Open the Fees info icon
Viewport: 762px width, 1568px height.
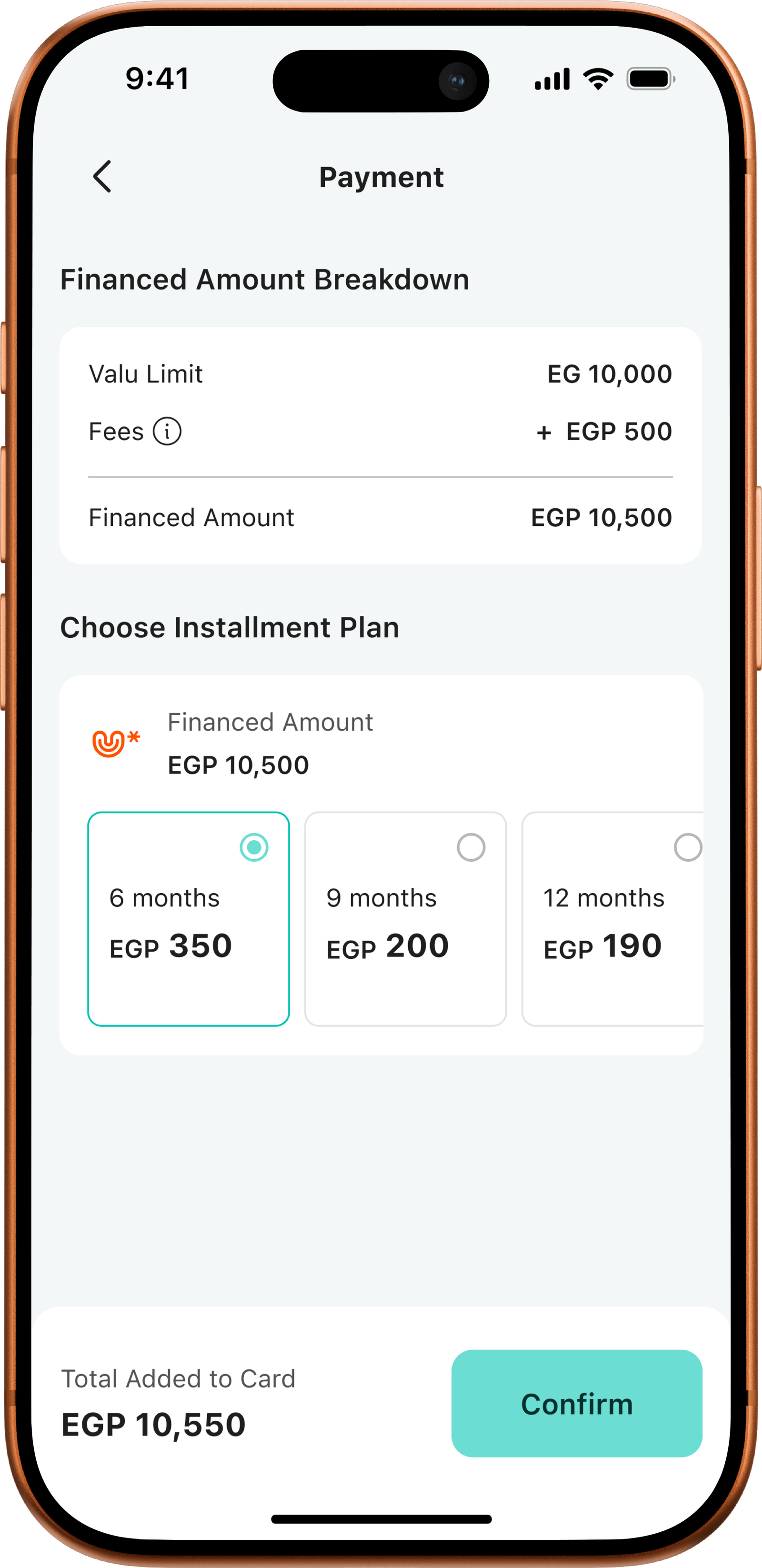(167, 432)
